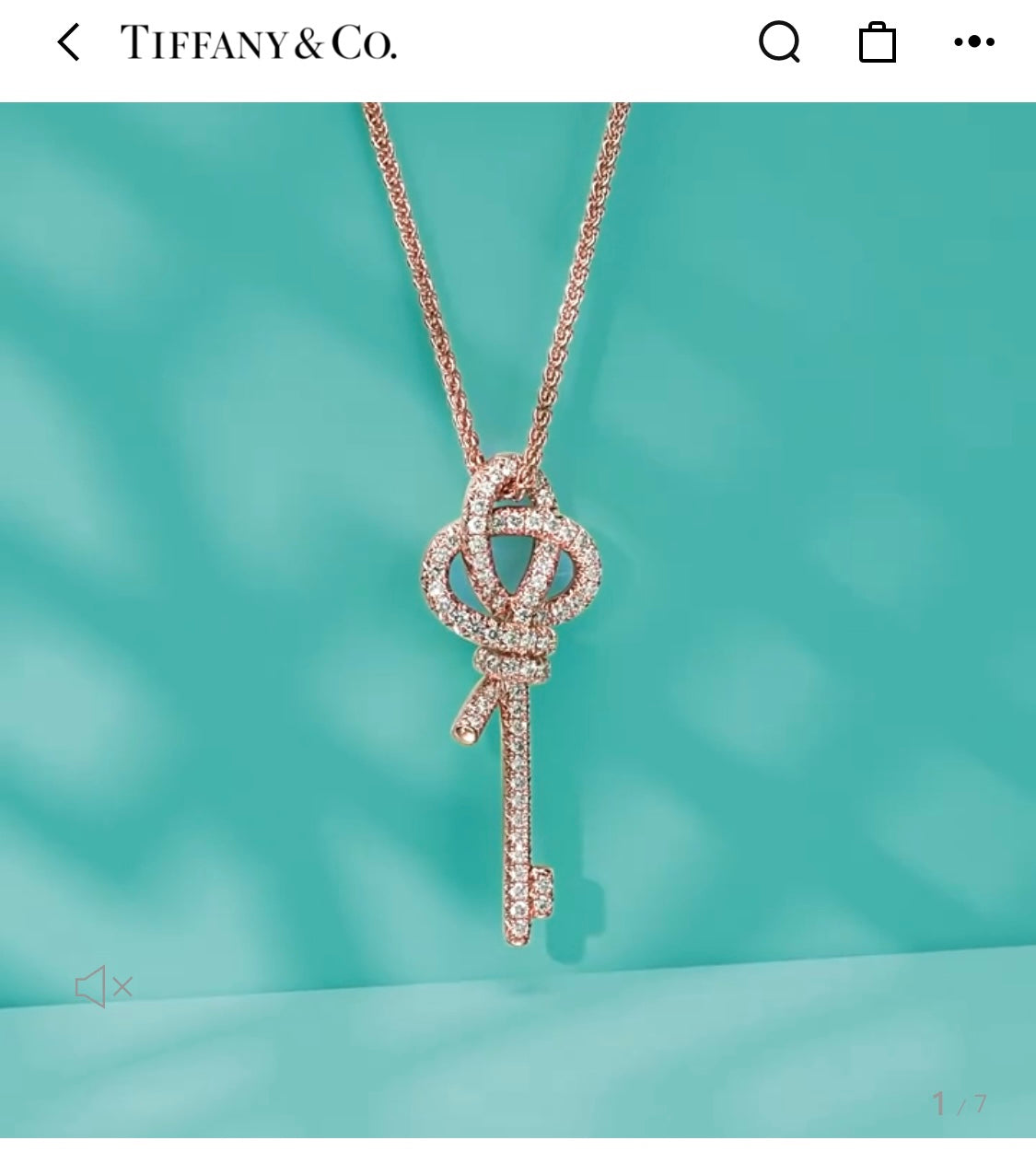Tap the bag icon to view cart
The height and width of the screenshot is (1152, 1036).
pyautogui.click(x=879, y=41)
